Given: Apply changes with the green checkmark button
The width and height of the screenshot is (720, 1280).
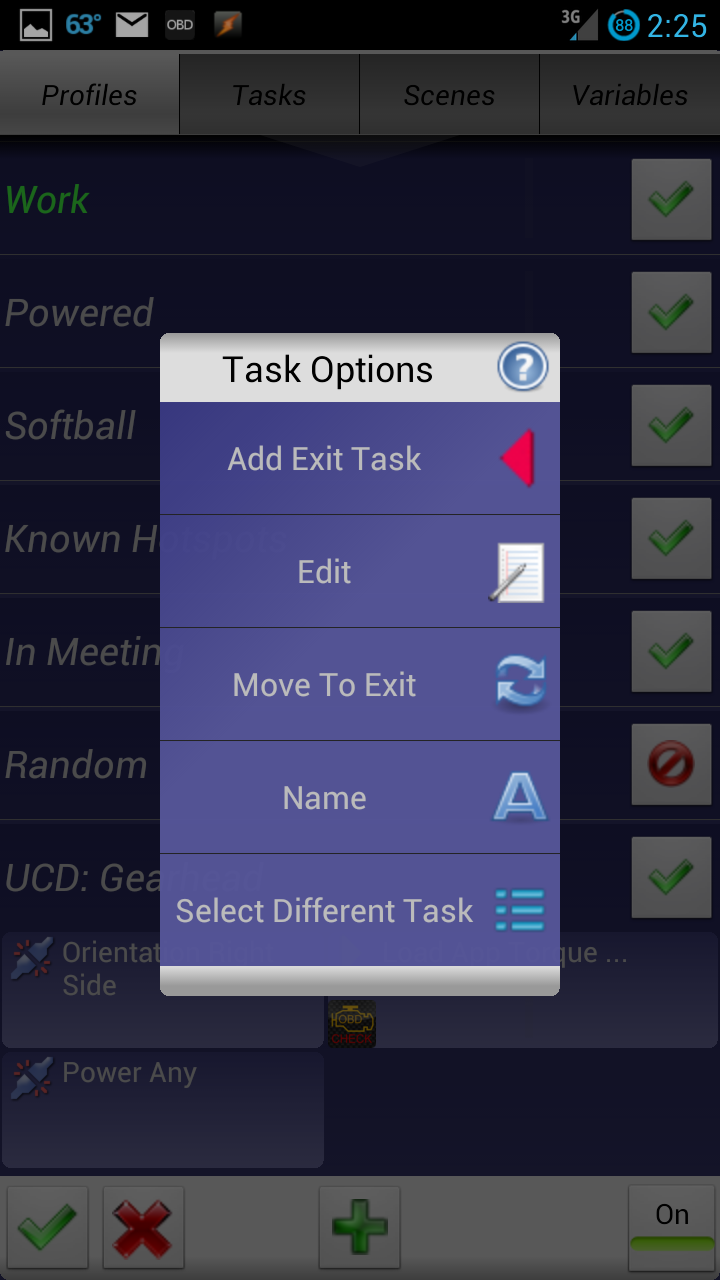Looking at the screenshot, I should [48, 1227].
